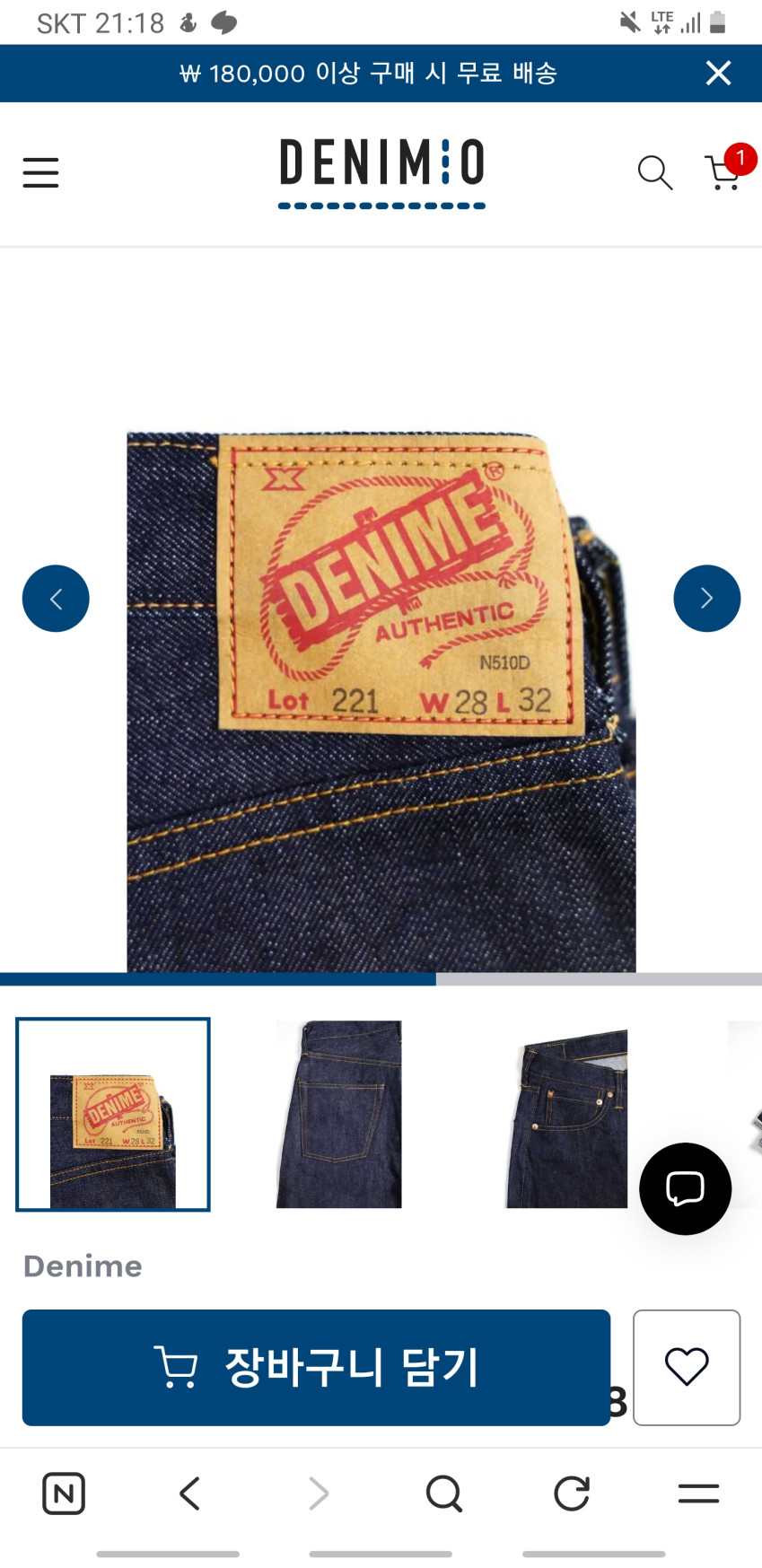Image resolution: width=762 pixels, height=1568 pixels.
Task: Show the next product image
Action: click(x=706, y=599)
